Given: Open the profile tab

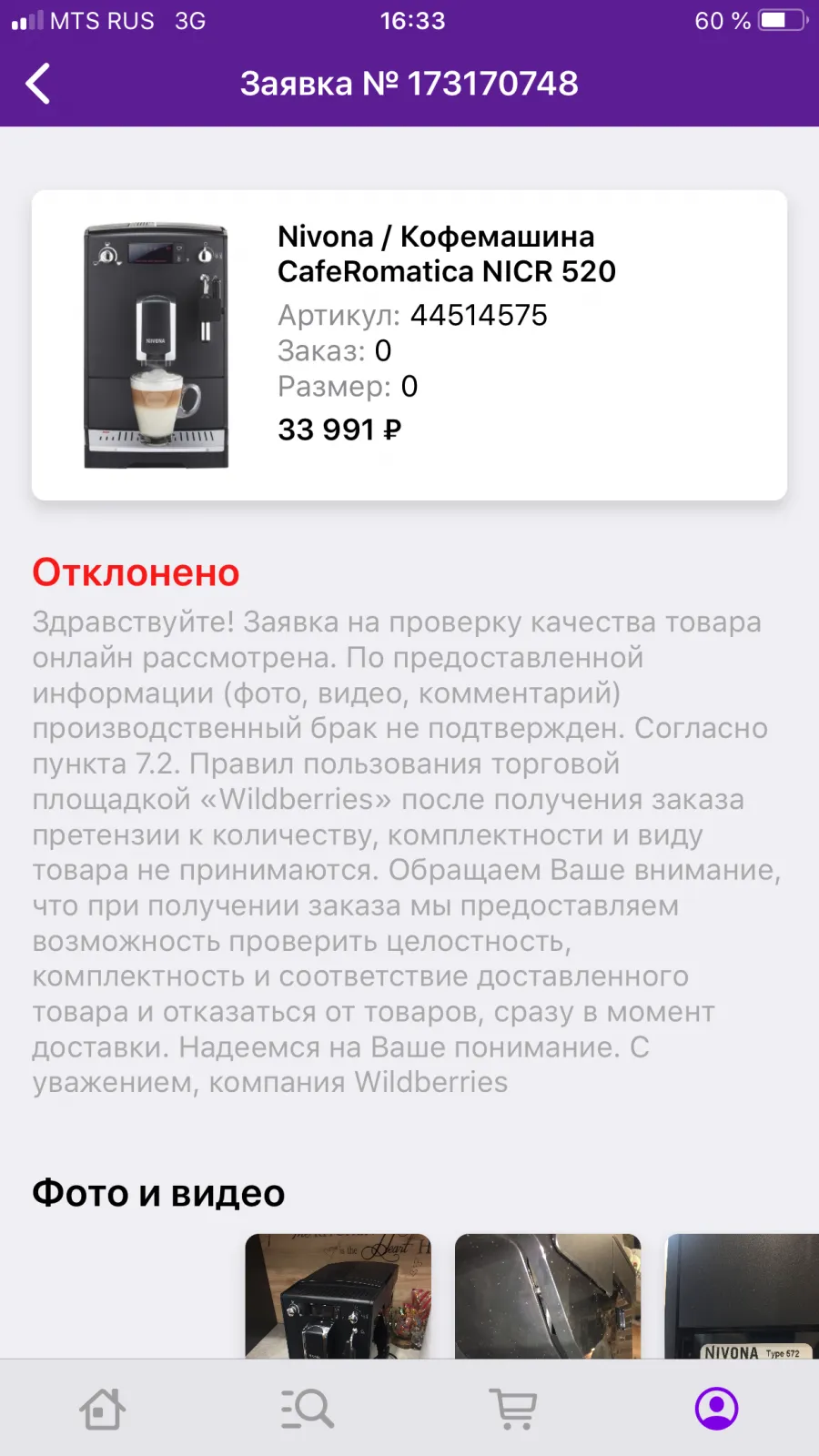Looking at the screenshot, I should (717, 1409).
